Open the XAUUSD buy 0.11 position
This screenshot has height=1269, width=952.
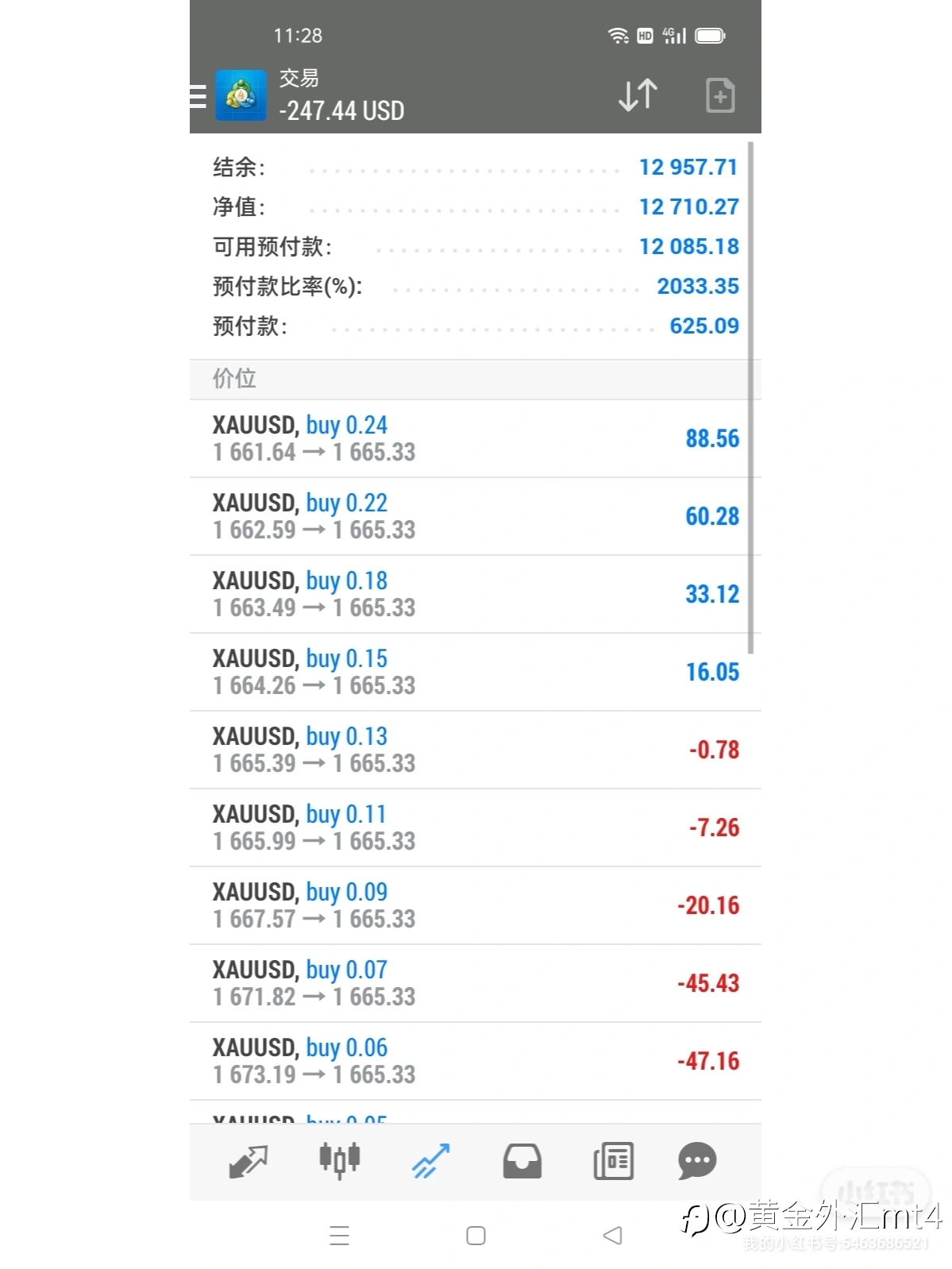tap(475, 827)
